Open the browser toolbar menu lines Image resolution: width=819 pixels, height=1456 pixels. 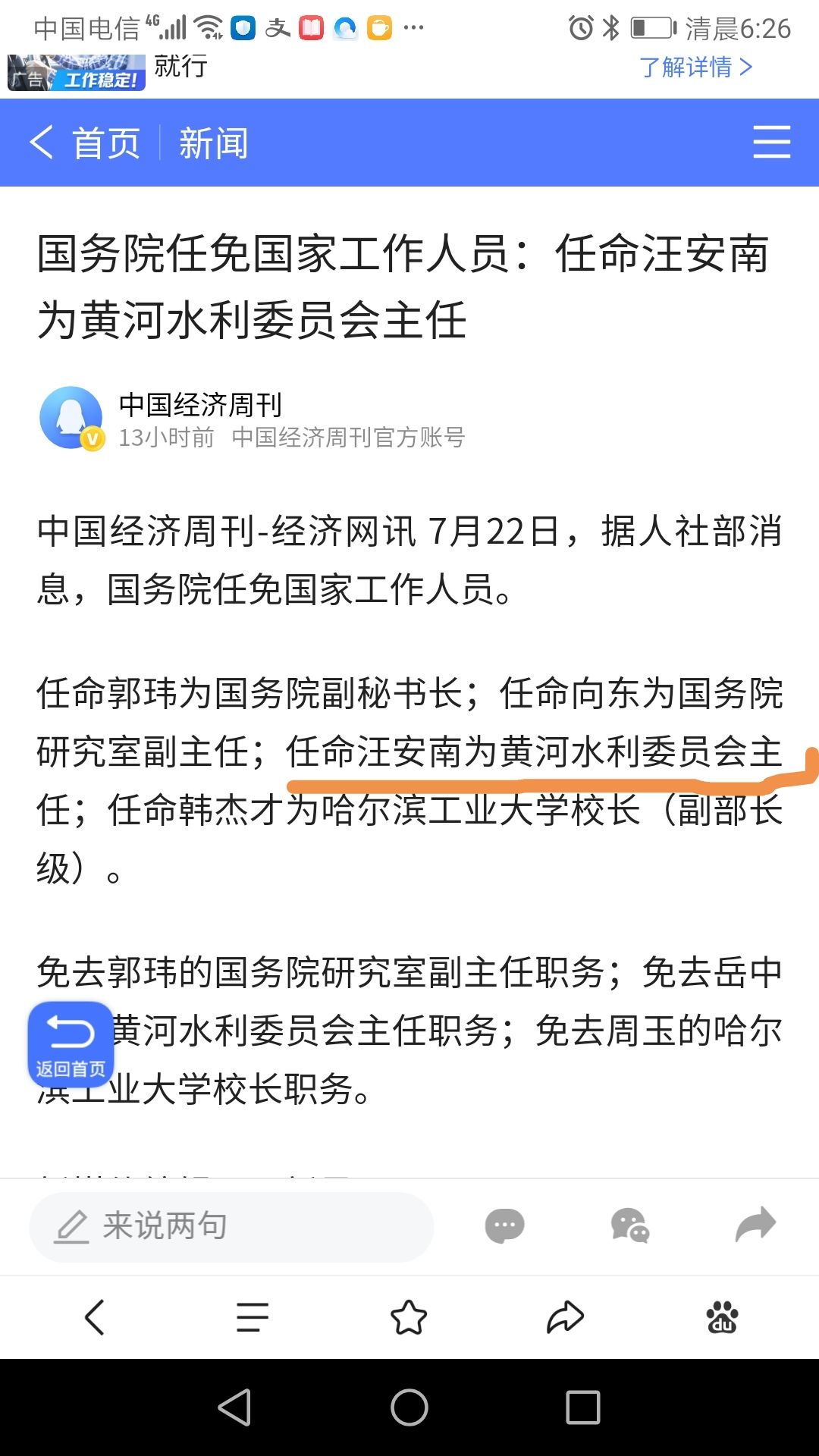tap(252, 1317)
